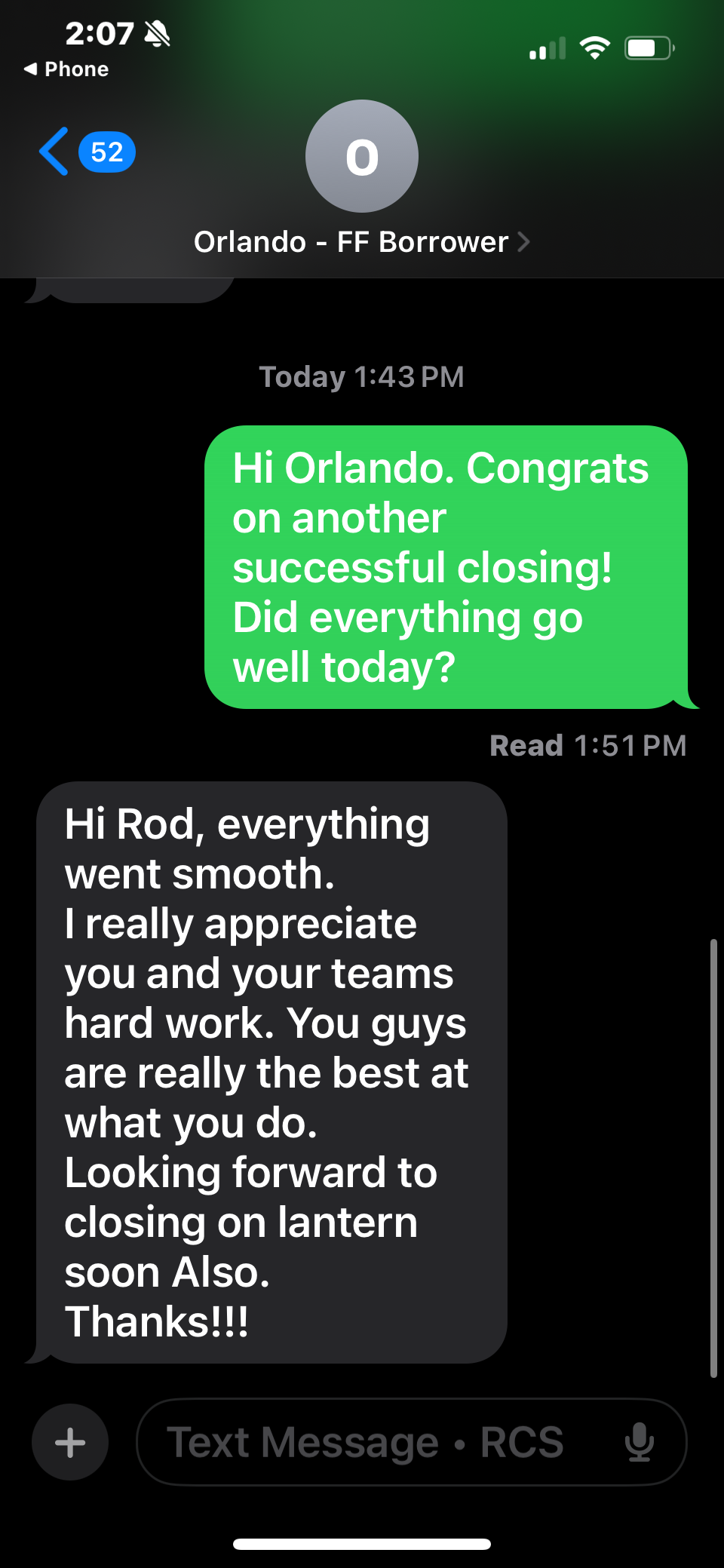The image size is (724, 1568).
Task: Open Orlando - FF Borrower contact details
Action: 362,242
